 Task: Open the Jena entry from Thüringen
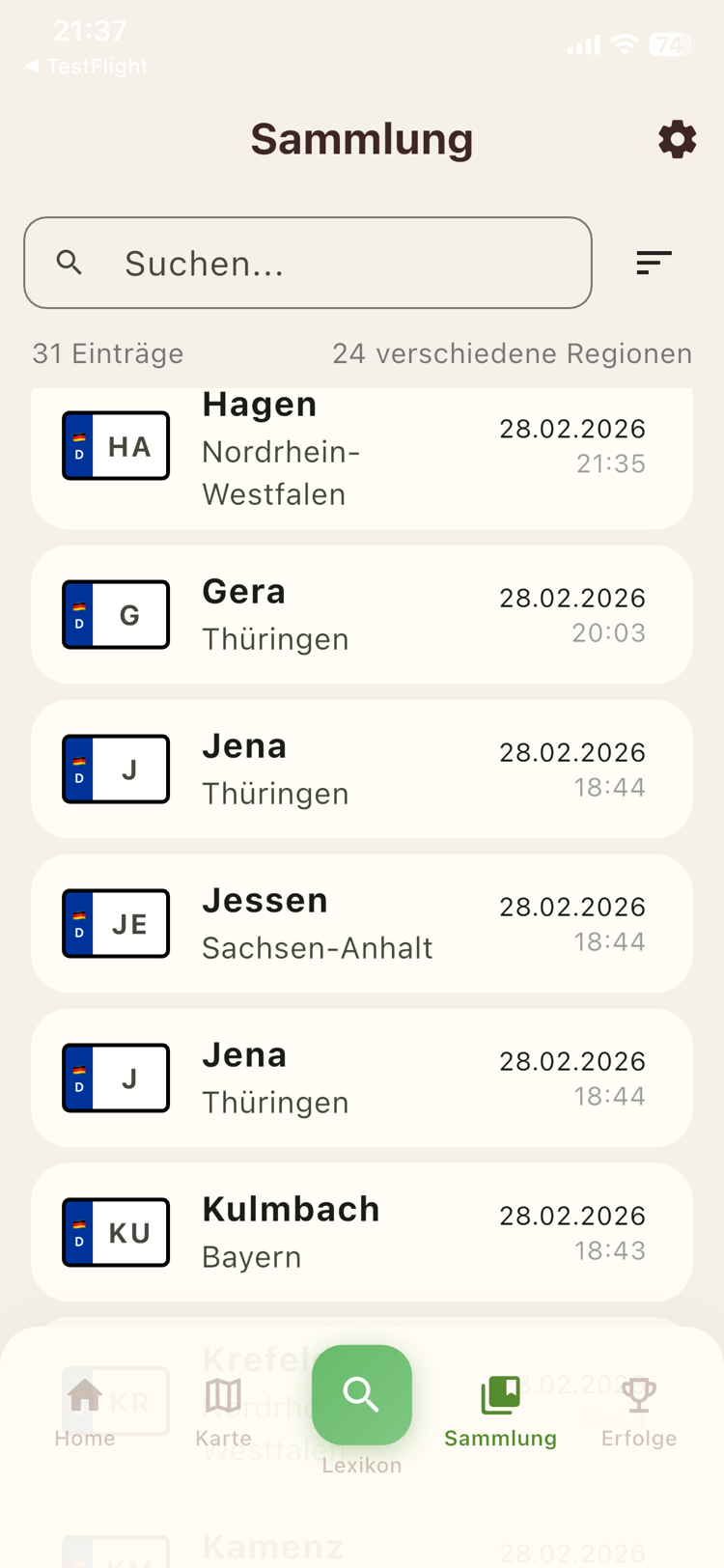point(362,769)
